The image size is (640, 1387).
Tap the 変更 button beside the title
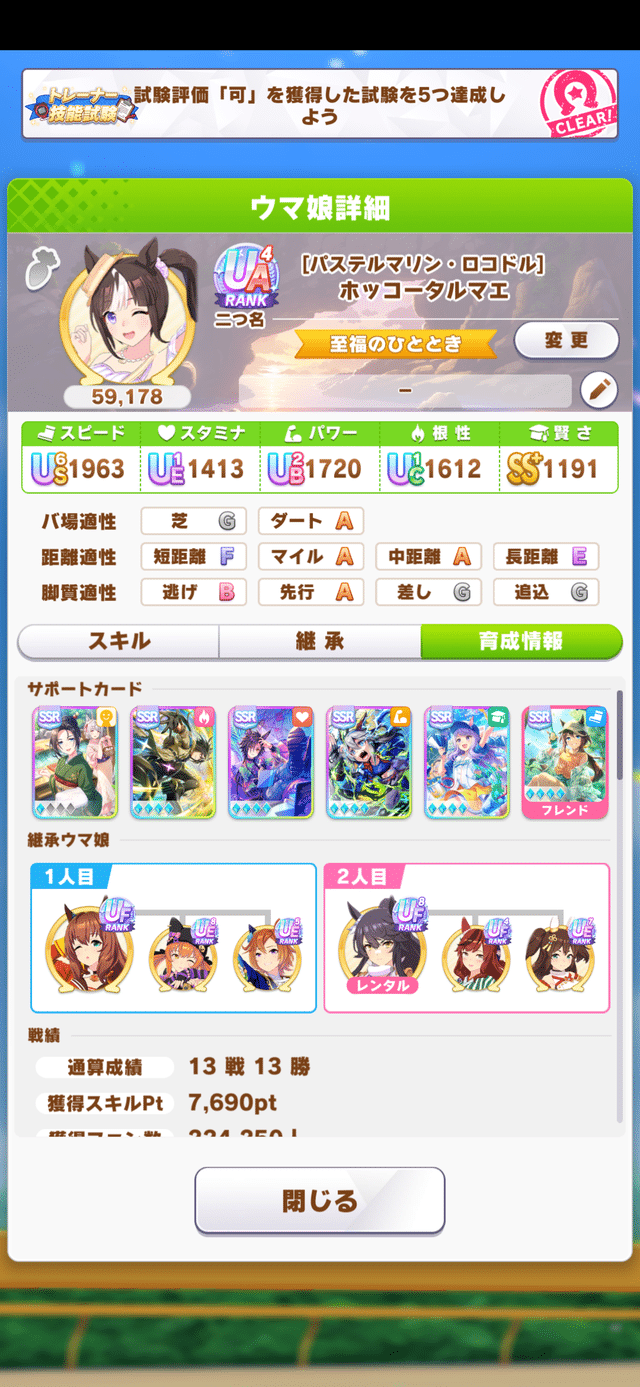click(x=566, y=340)
